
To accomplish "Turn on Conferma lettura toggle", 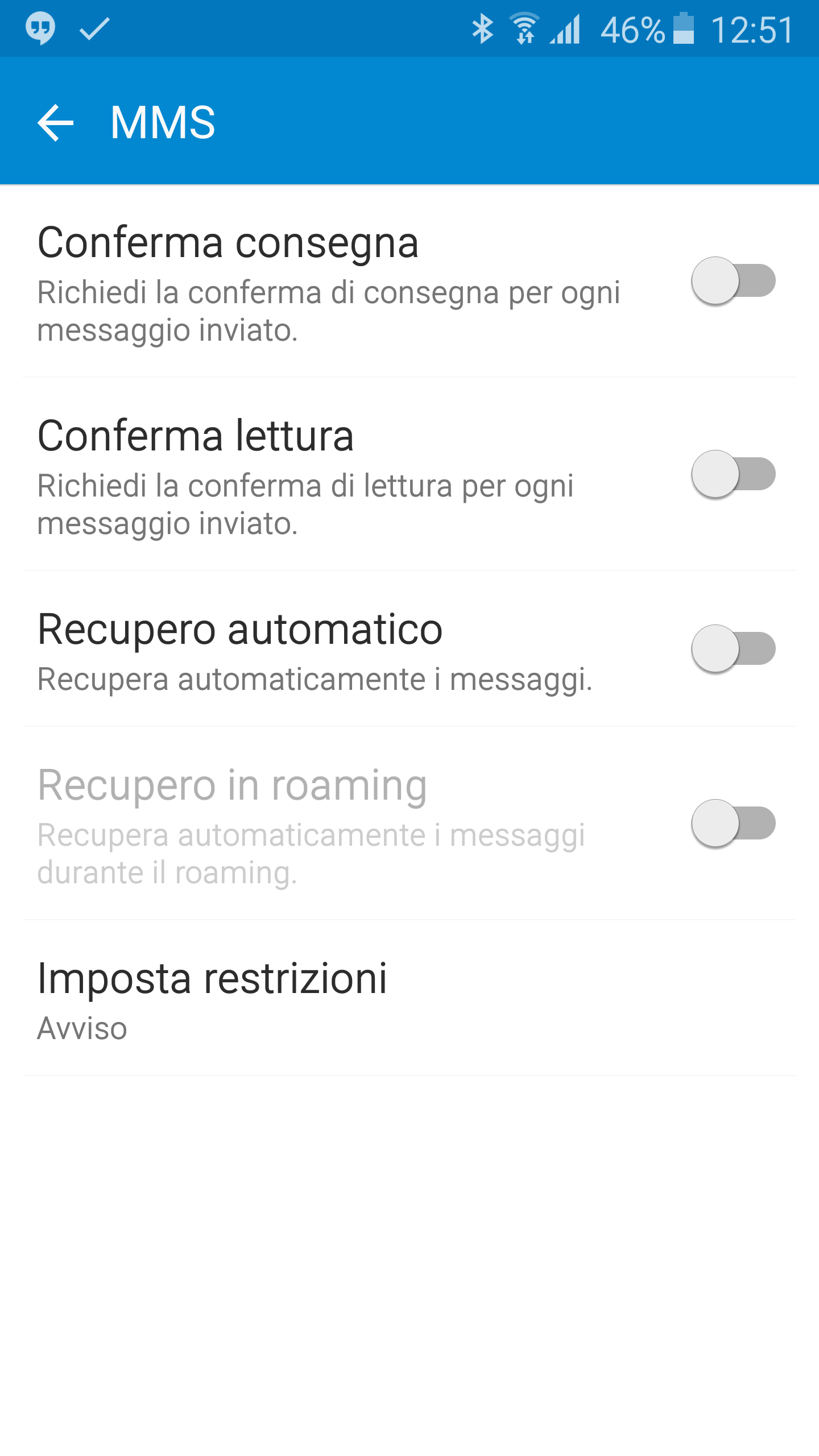I will tap(733, 474).
